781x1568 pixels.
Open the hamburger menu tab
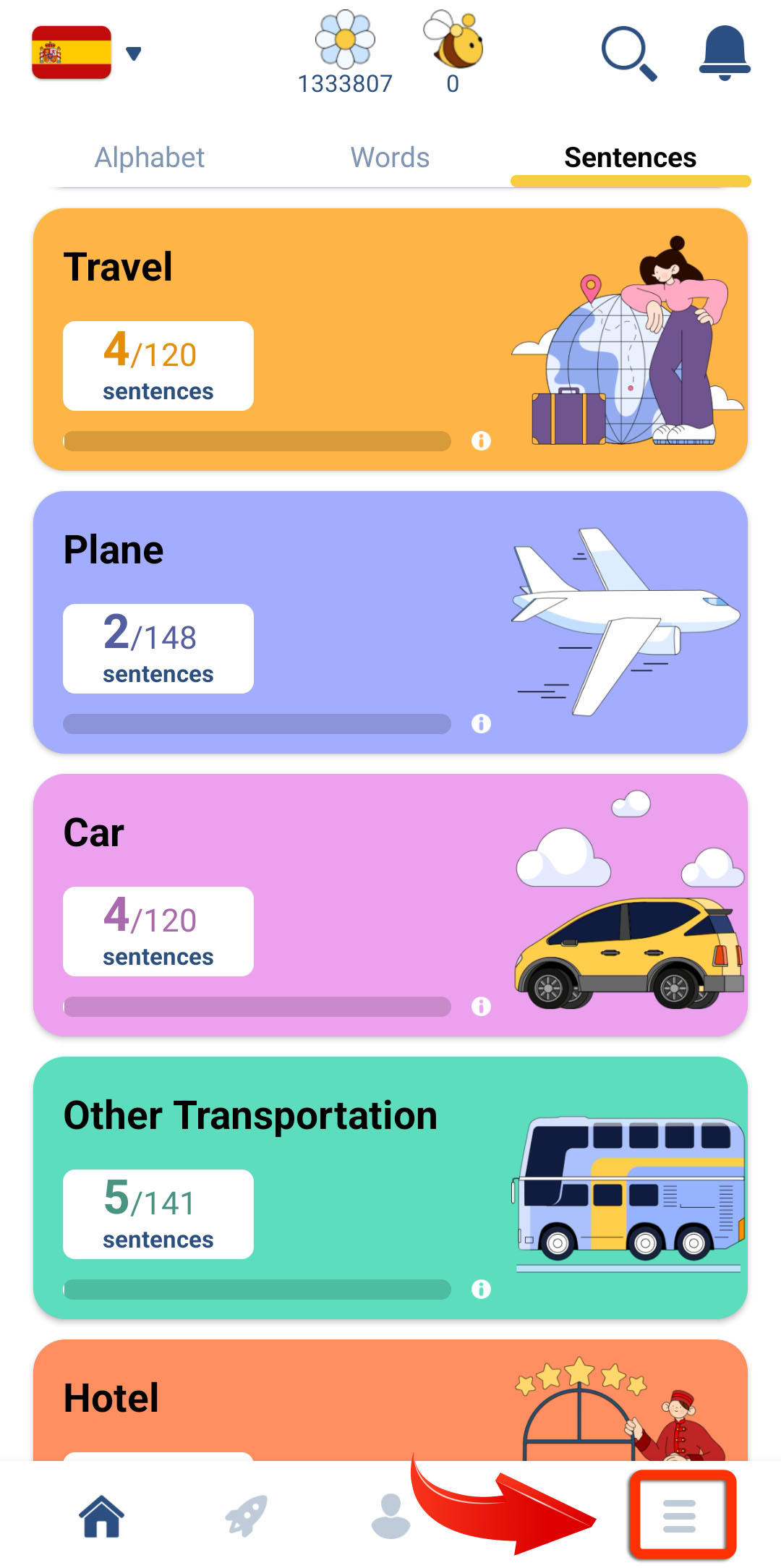pos(680,1516)
